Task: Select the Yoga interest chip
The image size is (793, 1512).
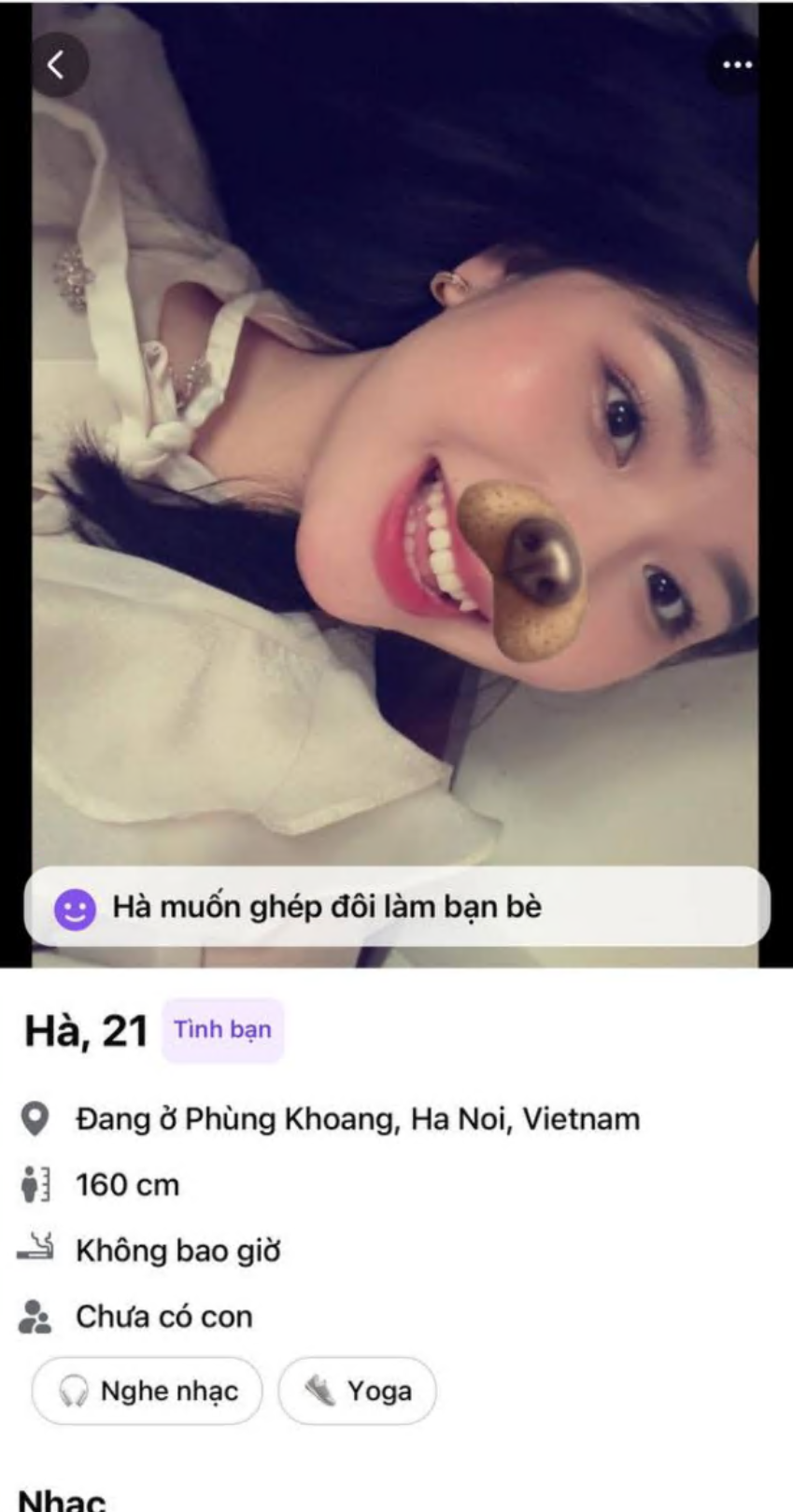Action: click(x=358, y=1391)
